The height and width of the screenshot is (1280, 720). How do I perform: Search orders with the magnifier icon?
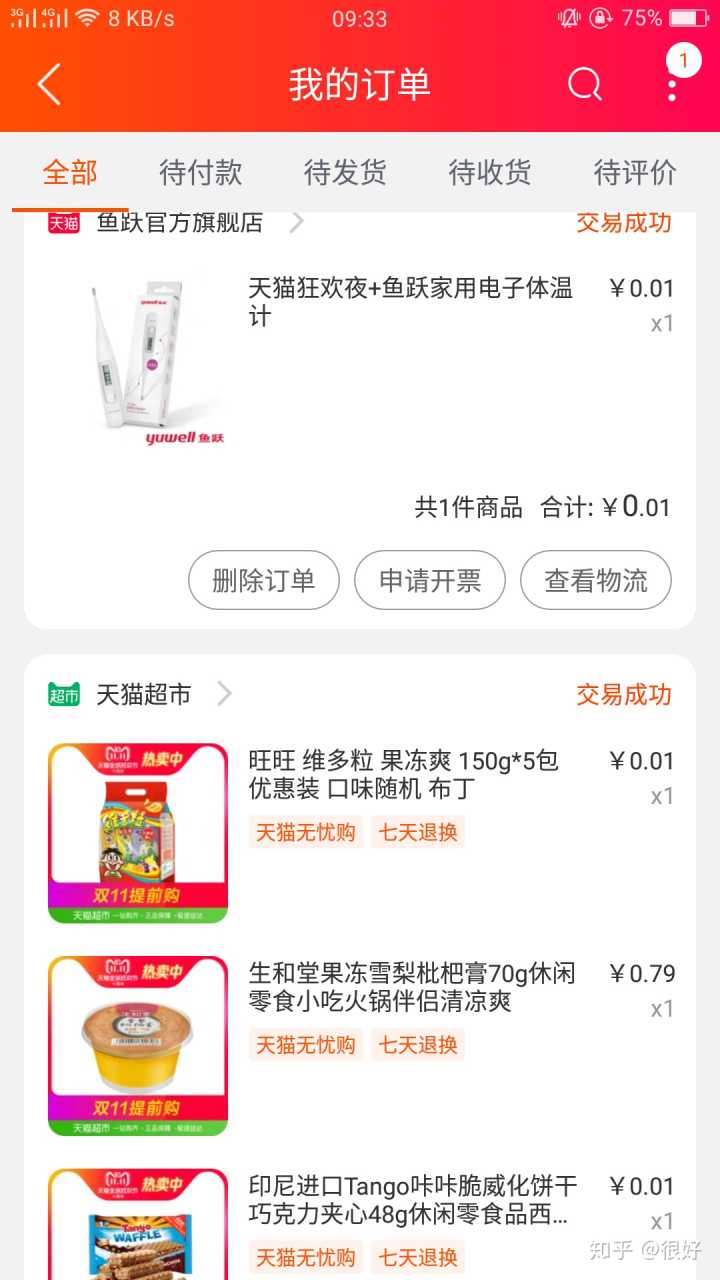point(585,85)
